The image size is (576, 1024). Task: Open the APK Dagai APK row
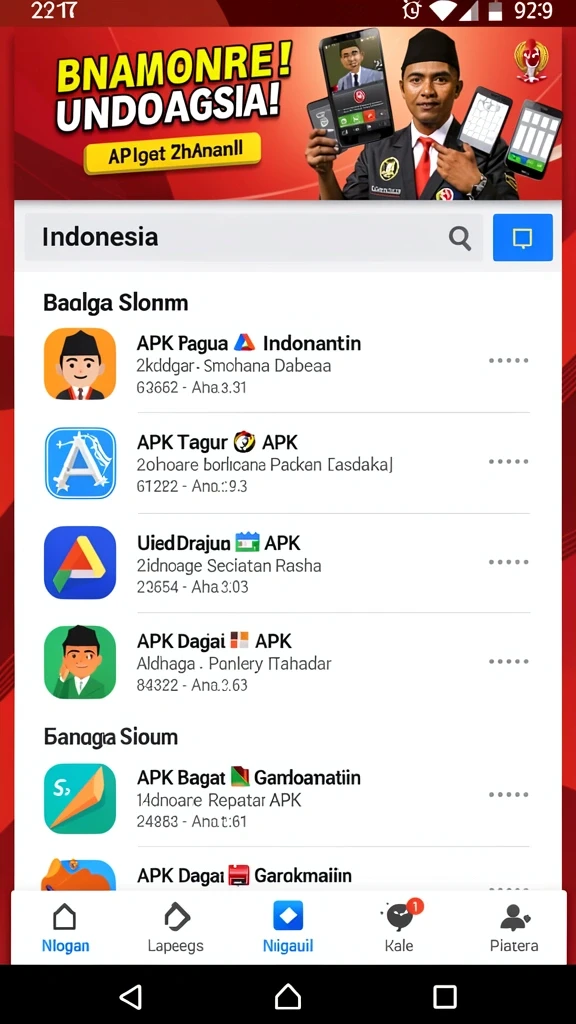(287, 662)
